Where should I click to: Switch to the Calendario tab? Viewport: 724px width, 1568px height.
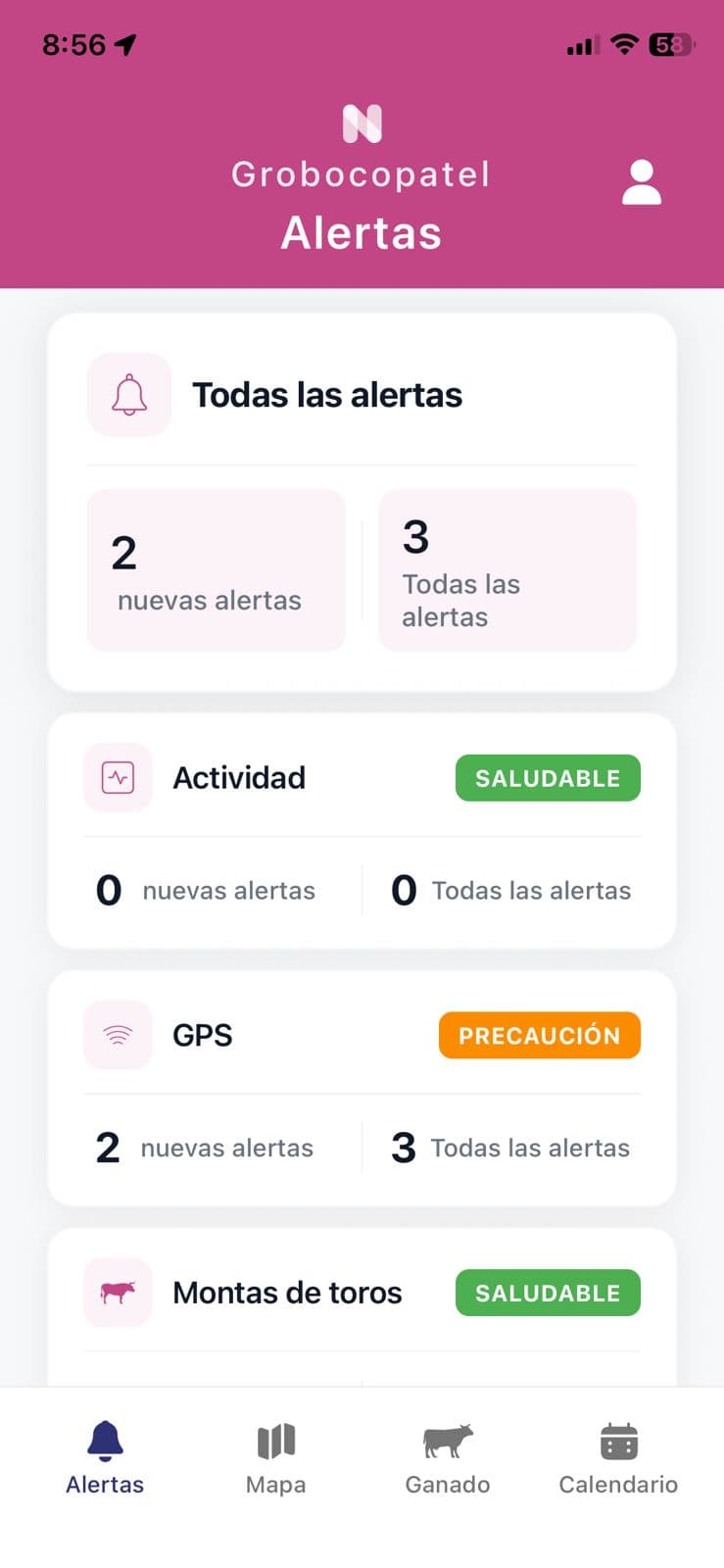(x=617, y=1455)
